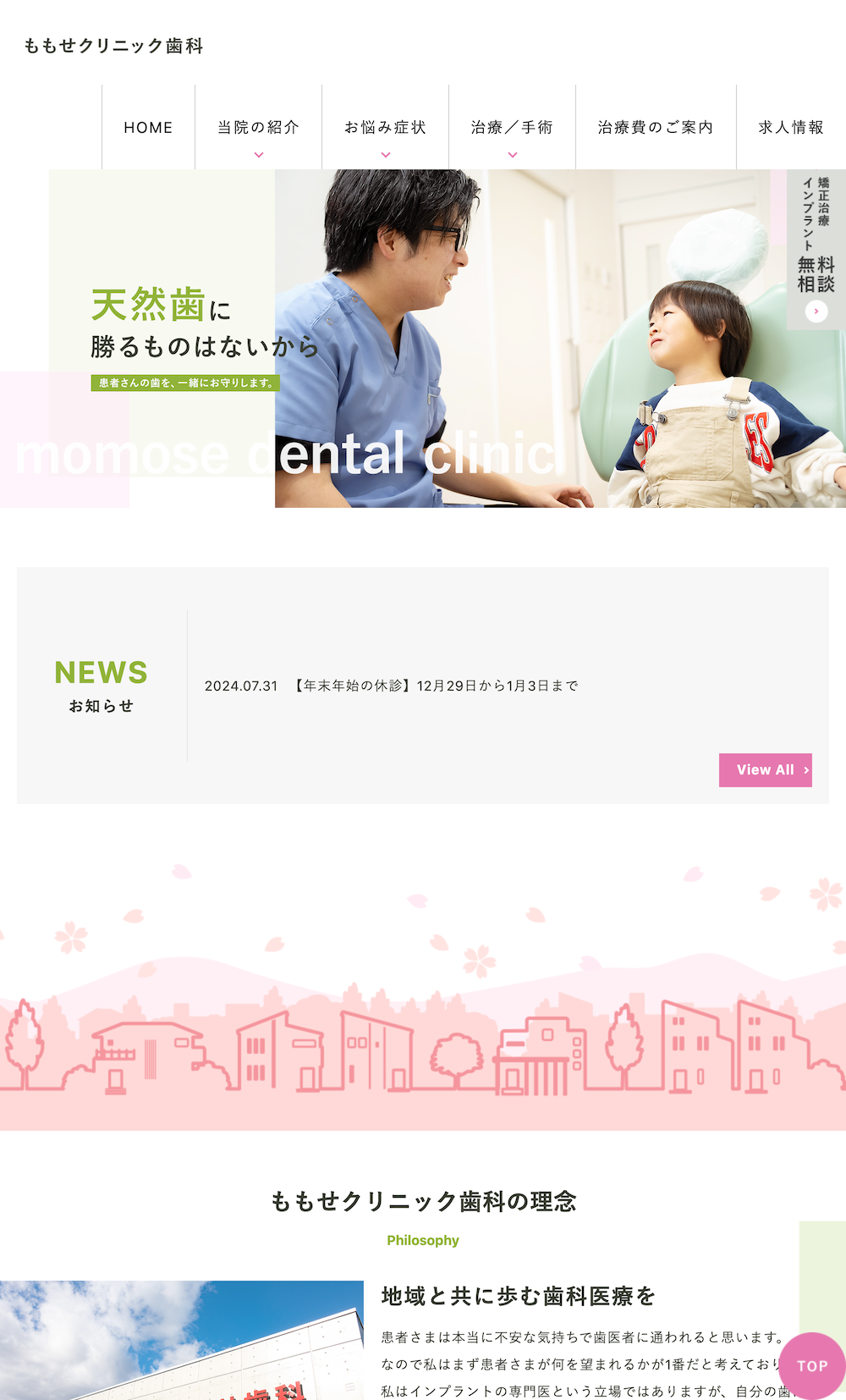This screenshot has height=1400, width=846.
Task: Open the 無料相談 side banner
Action: coord(816,250)
